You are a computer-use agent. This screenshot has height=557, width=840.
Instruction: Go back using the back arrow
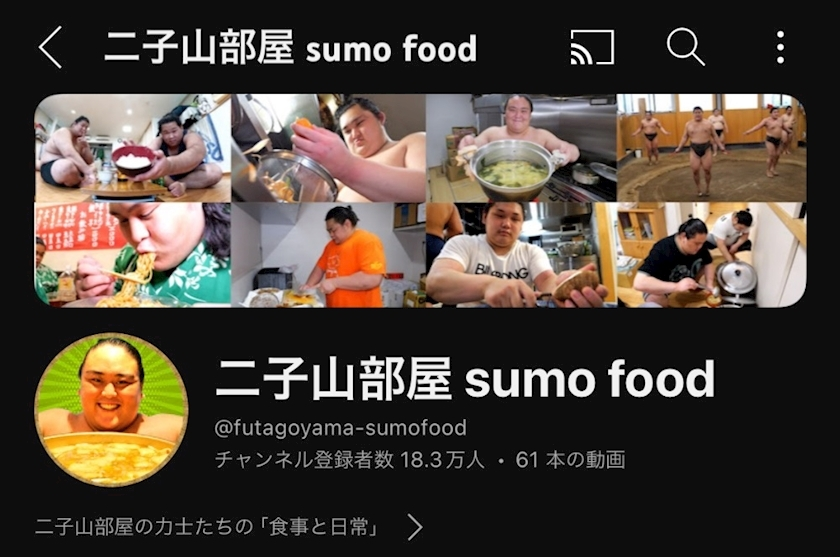point(49,48)
